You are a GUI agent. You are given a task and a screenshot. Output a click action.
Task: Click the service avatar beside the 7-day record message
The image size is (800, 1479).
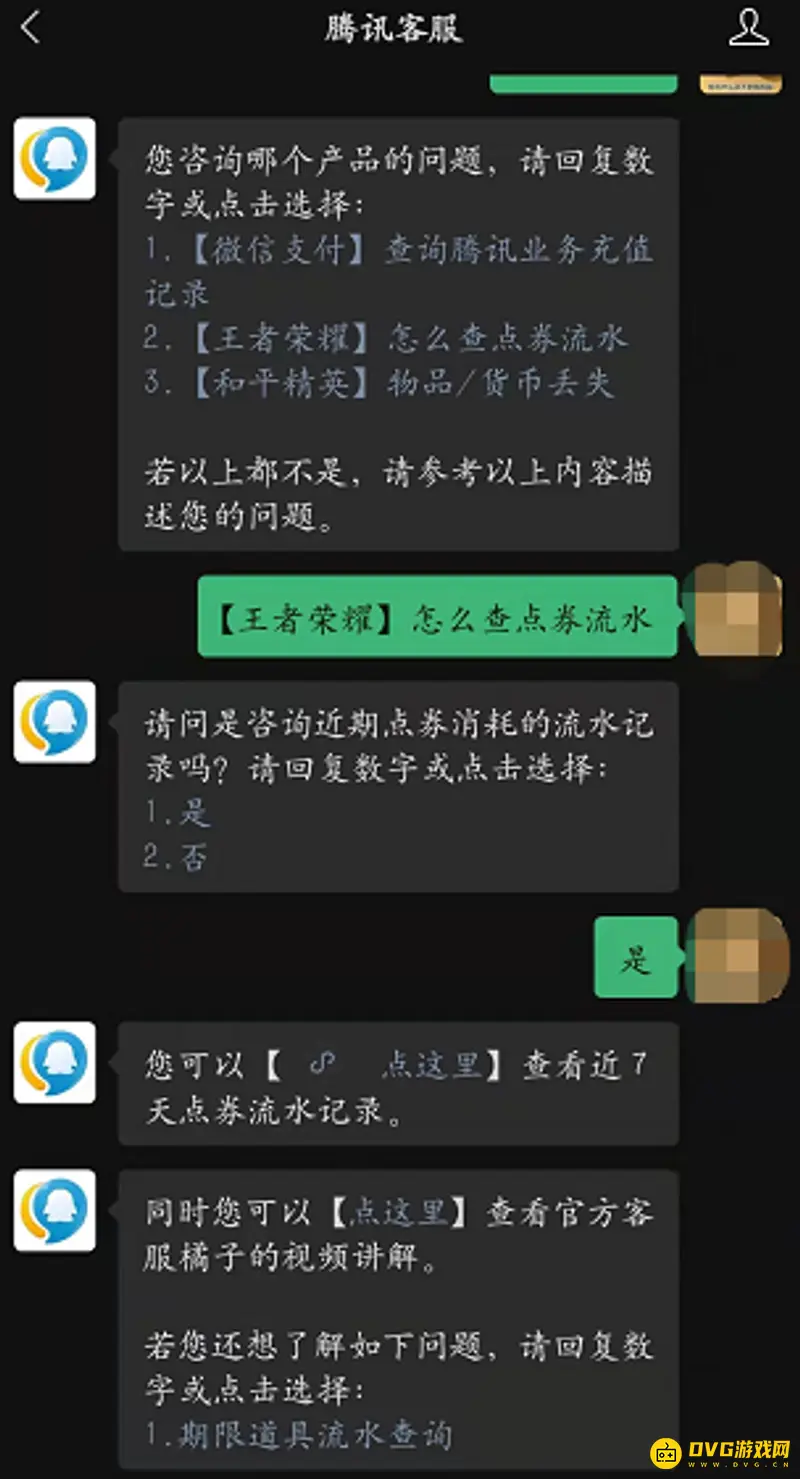coord(55,1064)
